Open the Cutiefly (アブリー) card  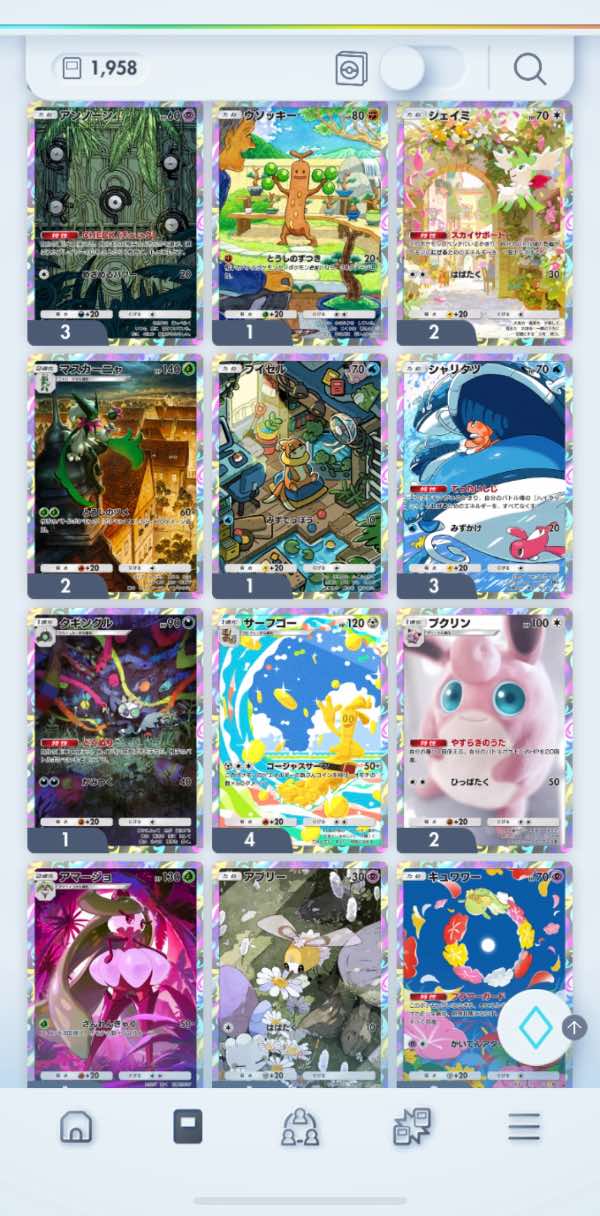point(300,970)
